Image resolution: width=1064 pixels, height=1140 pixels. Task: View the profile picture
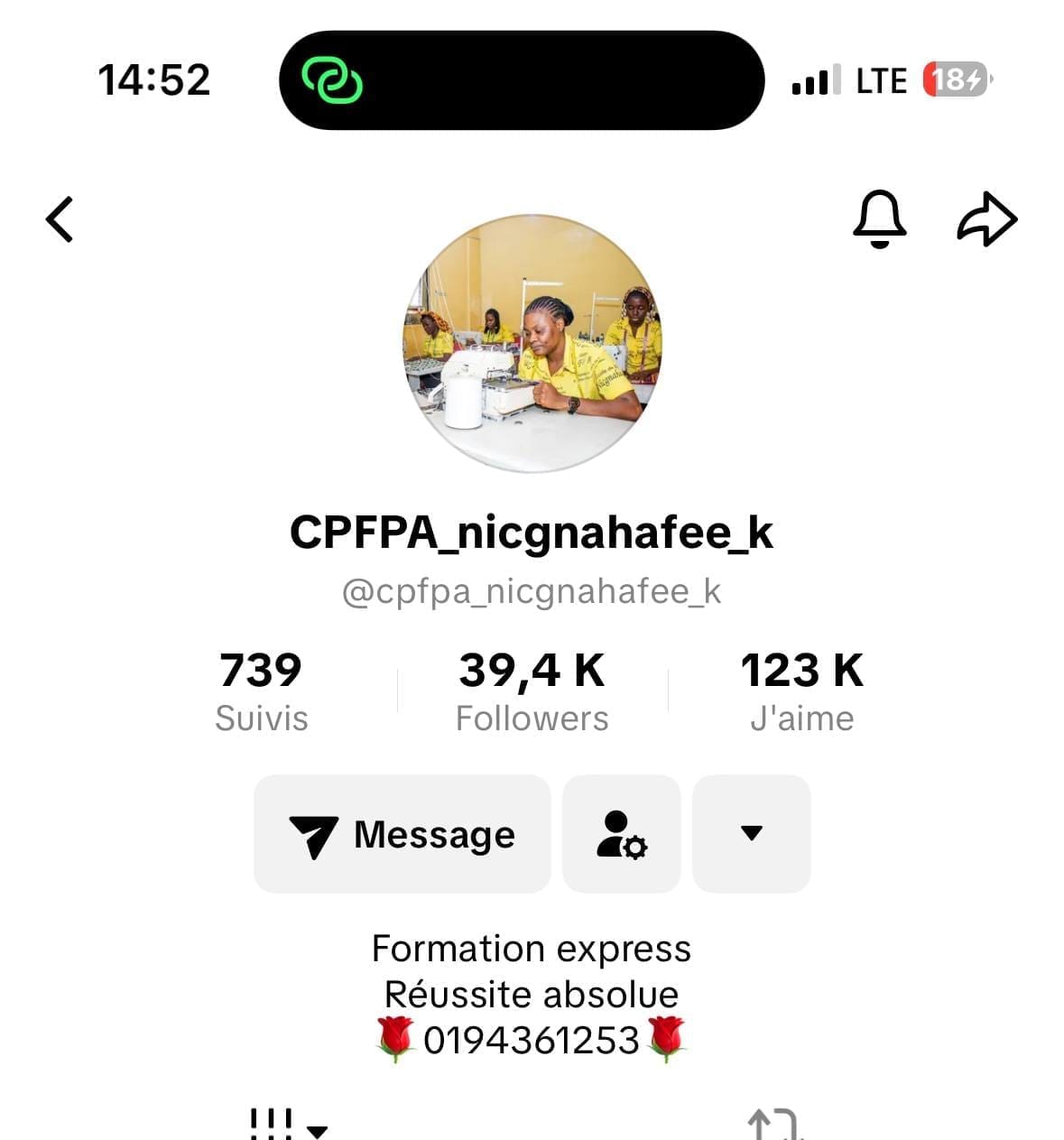tap(532, 343)
